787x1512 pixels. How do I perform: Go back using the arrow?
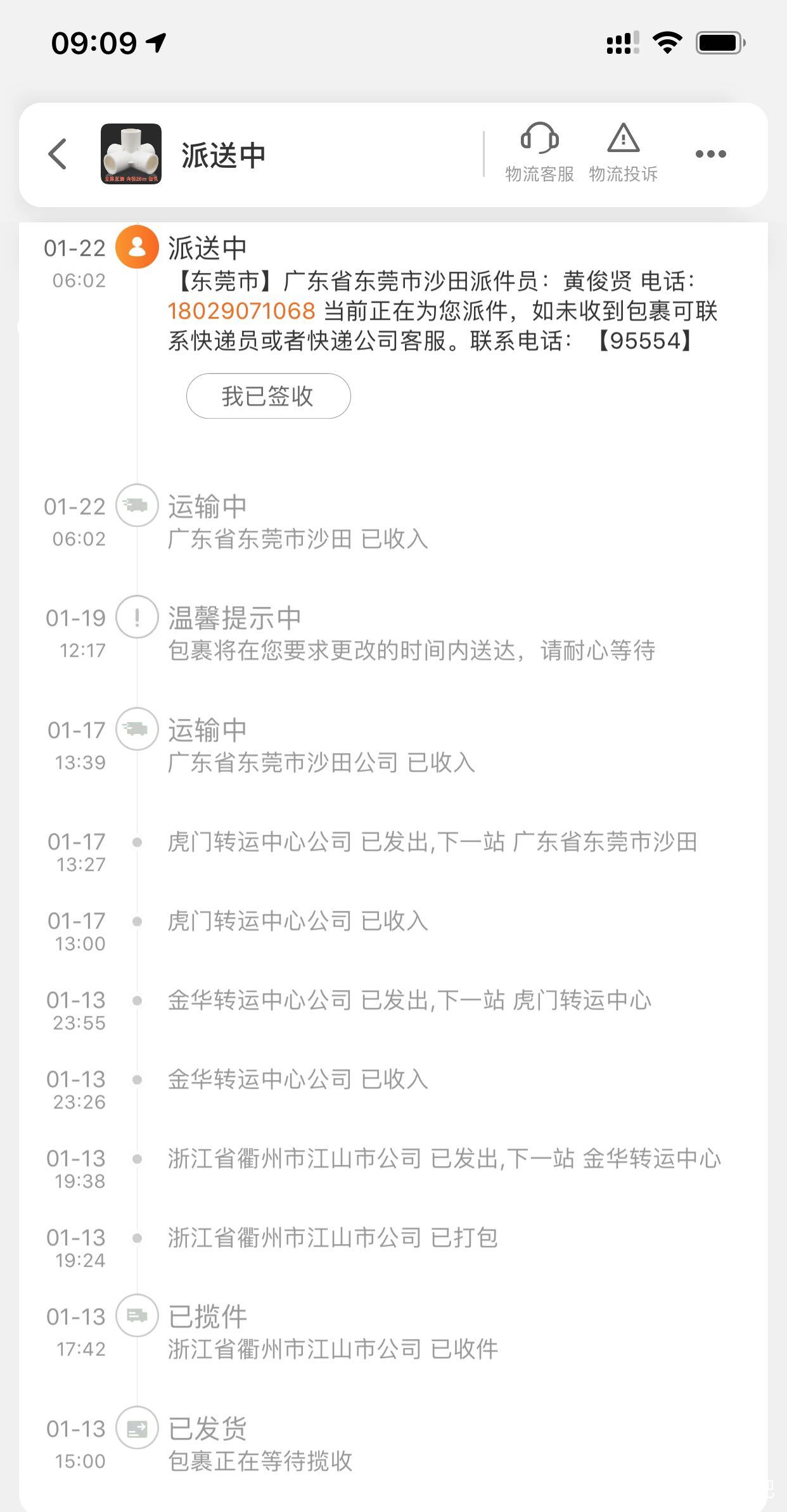tap(58, 154)
